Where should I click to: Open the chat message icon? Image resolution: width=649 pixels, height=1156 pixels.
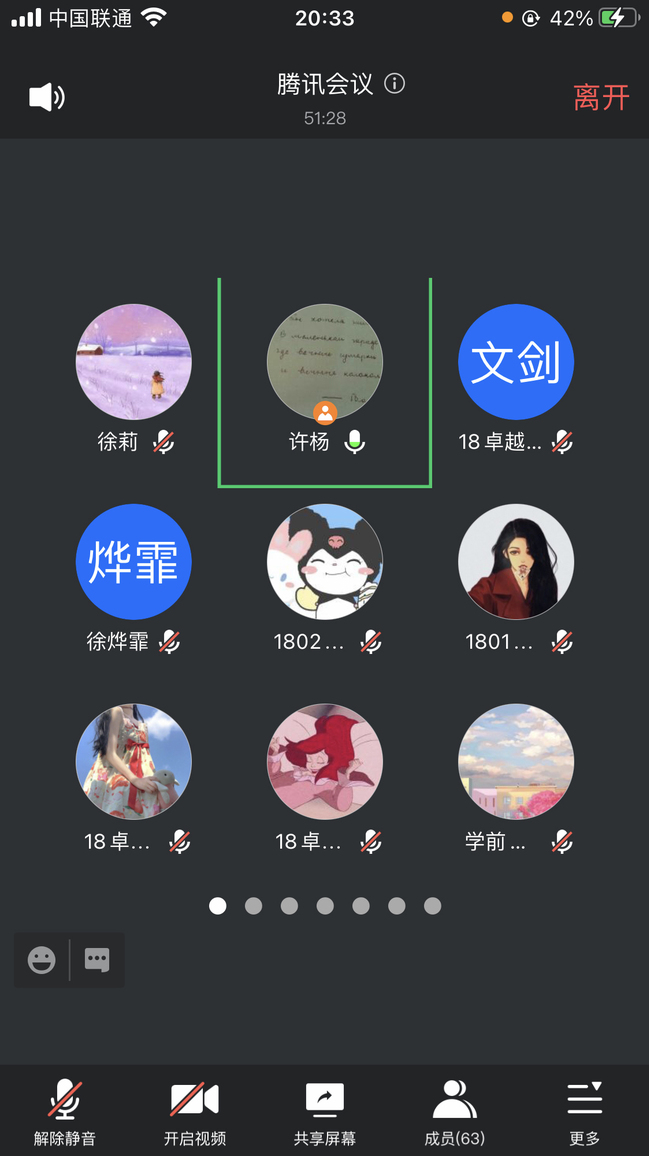pos(97,960)
